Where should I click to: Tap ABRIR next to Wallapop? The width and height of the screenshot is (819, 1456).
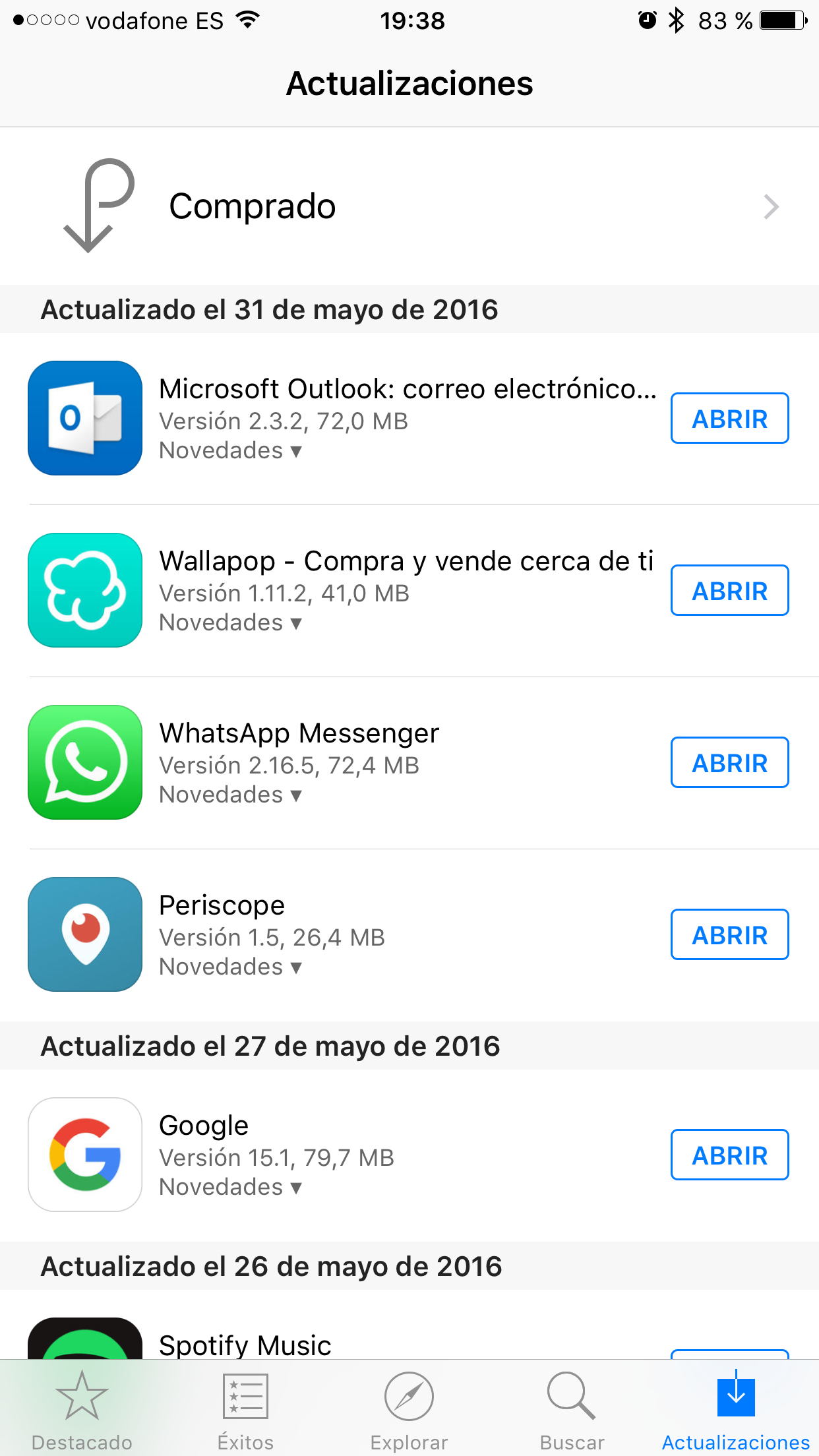[729, 591]
